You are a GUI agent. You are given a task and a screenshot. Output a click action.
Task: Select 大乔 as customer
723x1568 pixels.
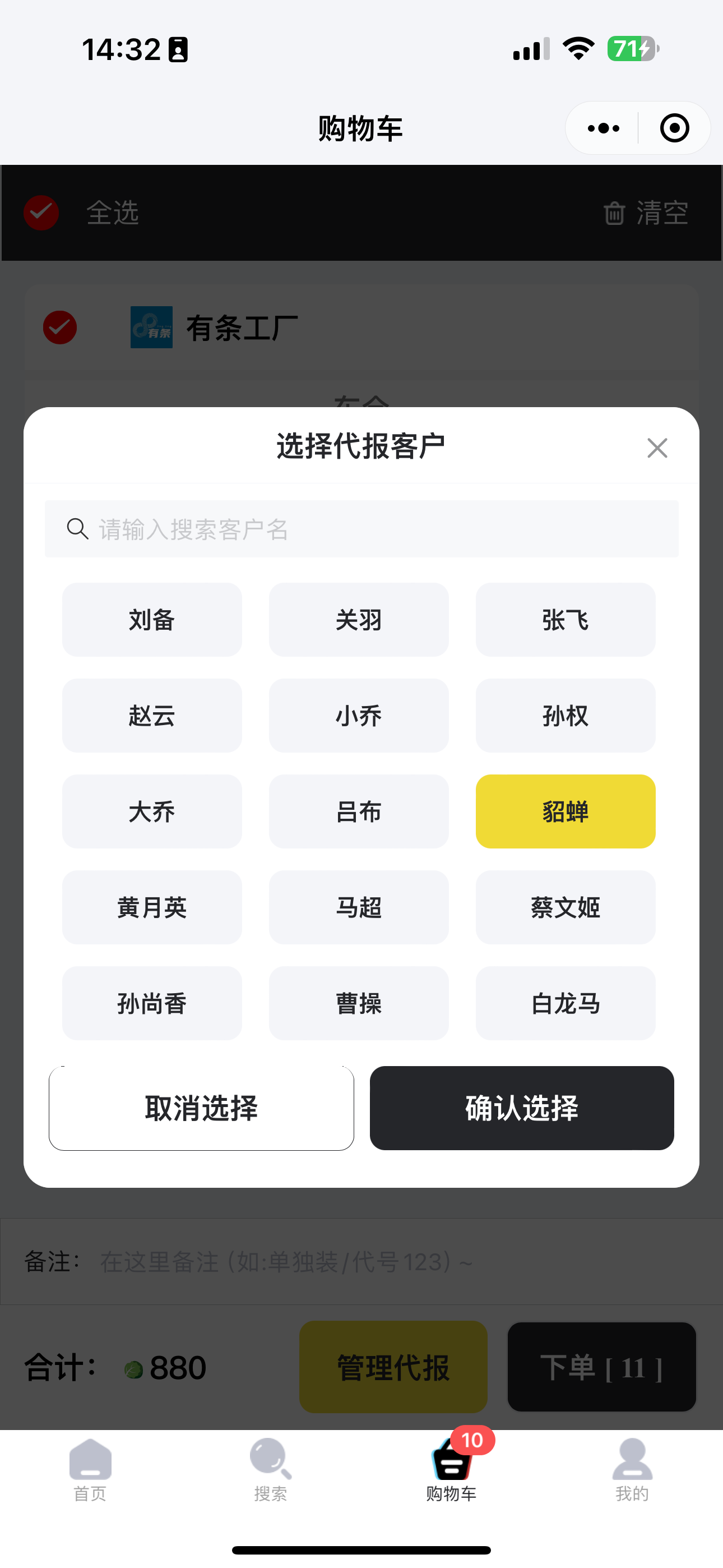[152, 811]
